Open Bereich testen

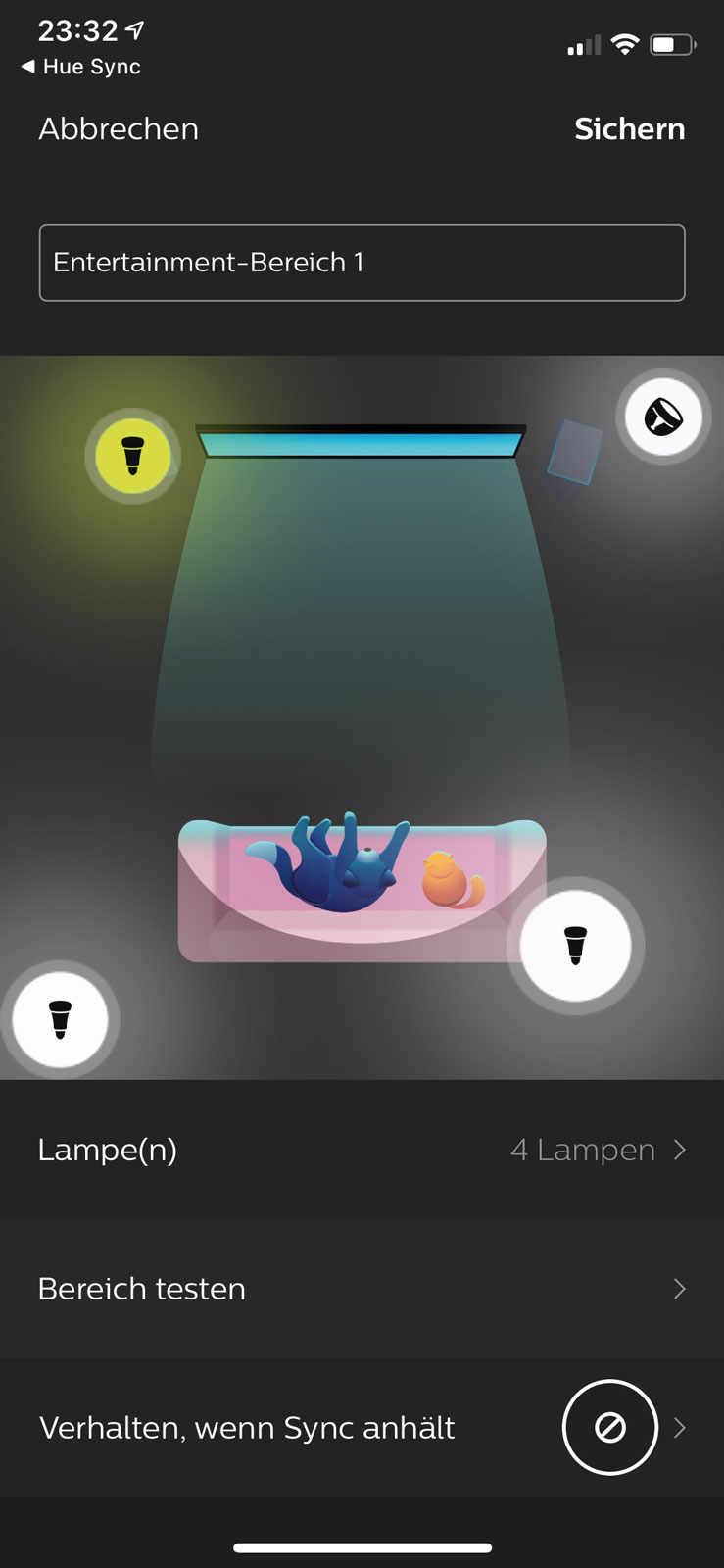point(362,1289)
